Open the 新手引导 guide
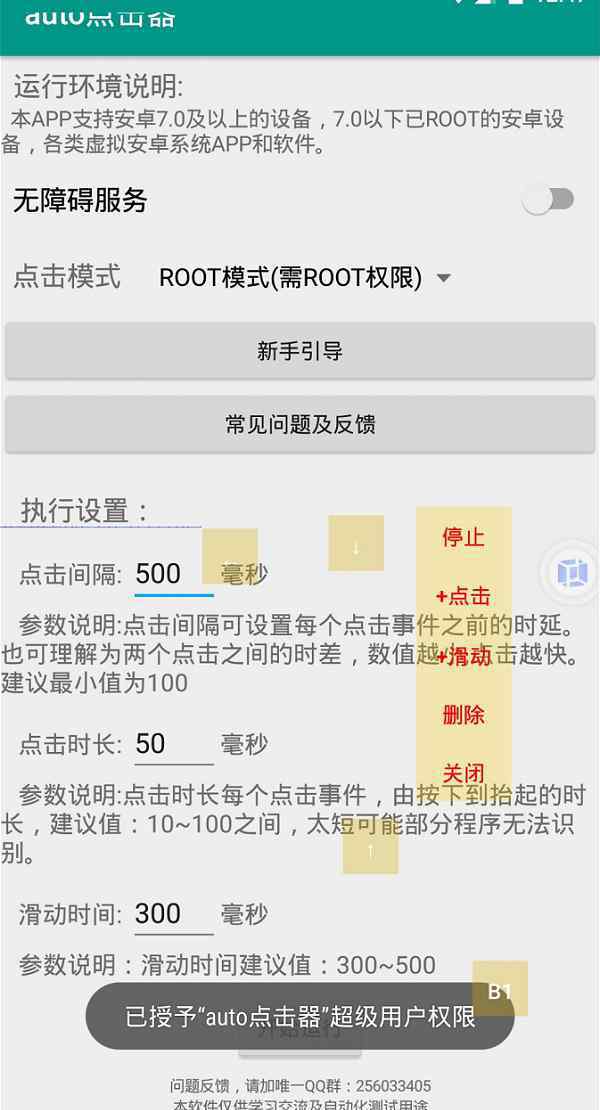600x1110 pixels. 300,351
